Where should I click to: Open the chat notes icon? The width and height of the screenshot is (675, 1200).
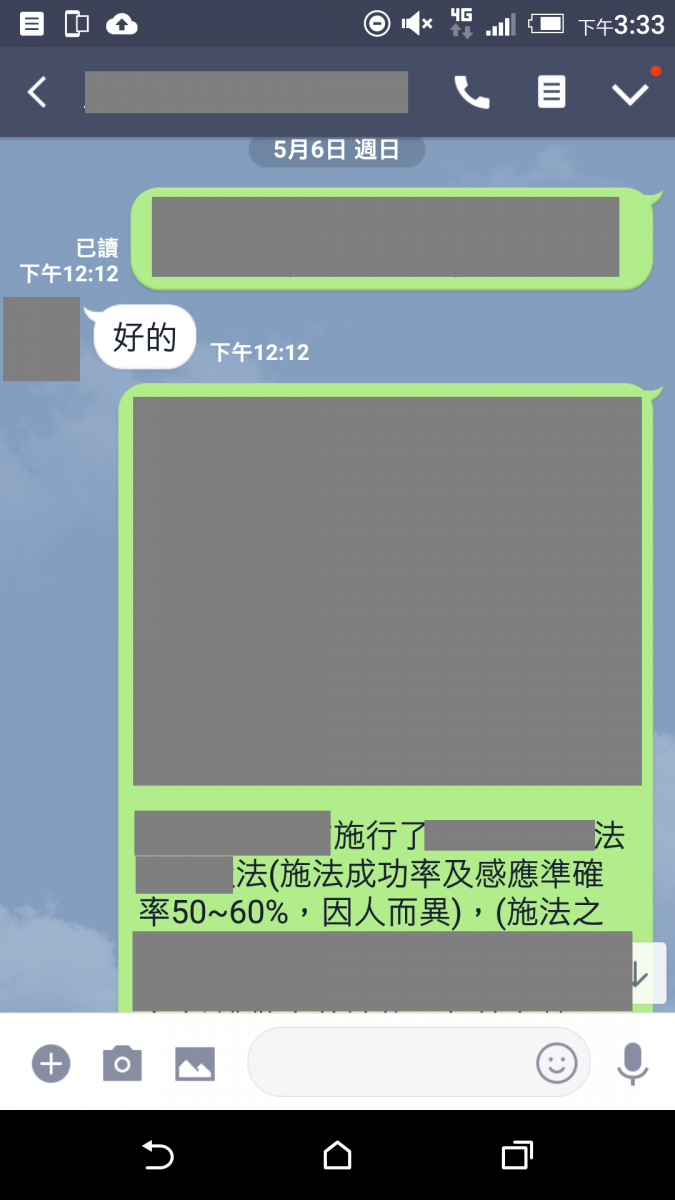click(551, 92)
